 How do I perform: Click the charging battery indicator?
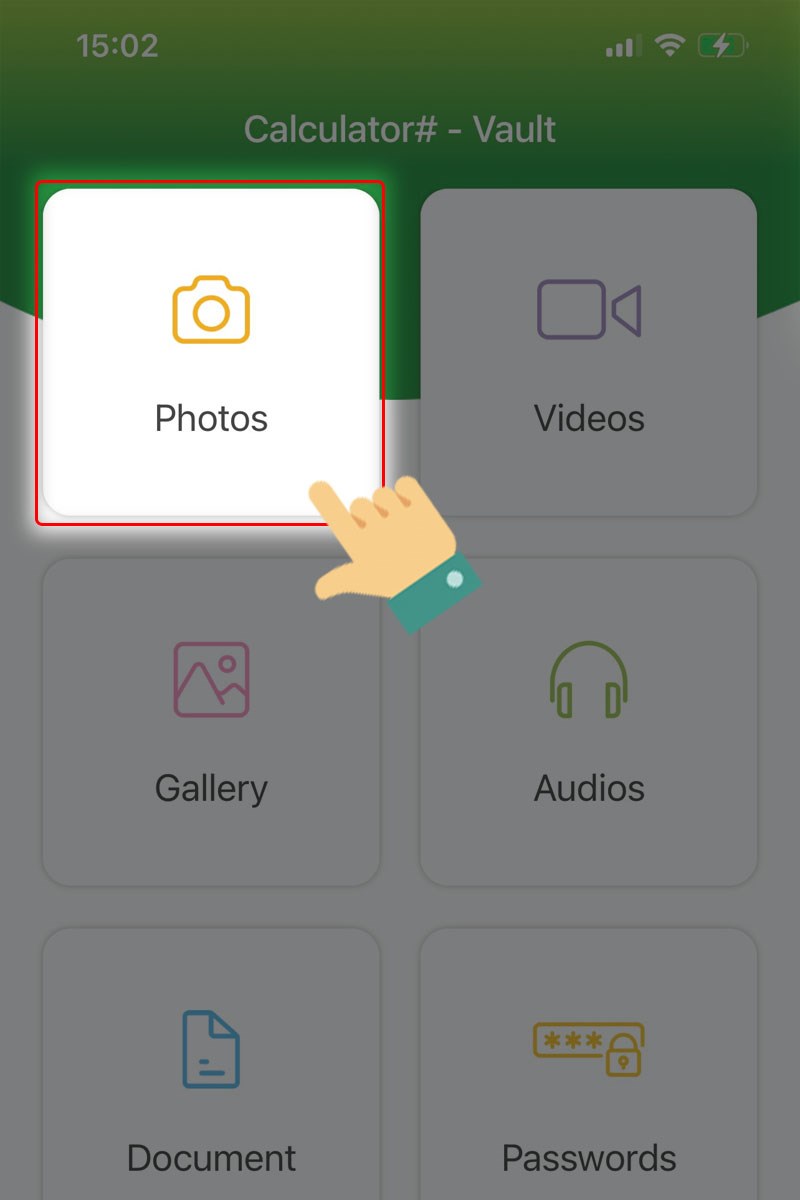click(722, 44)
